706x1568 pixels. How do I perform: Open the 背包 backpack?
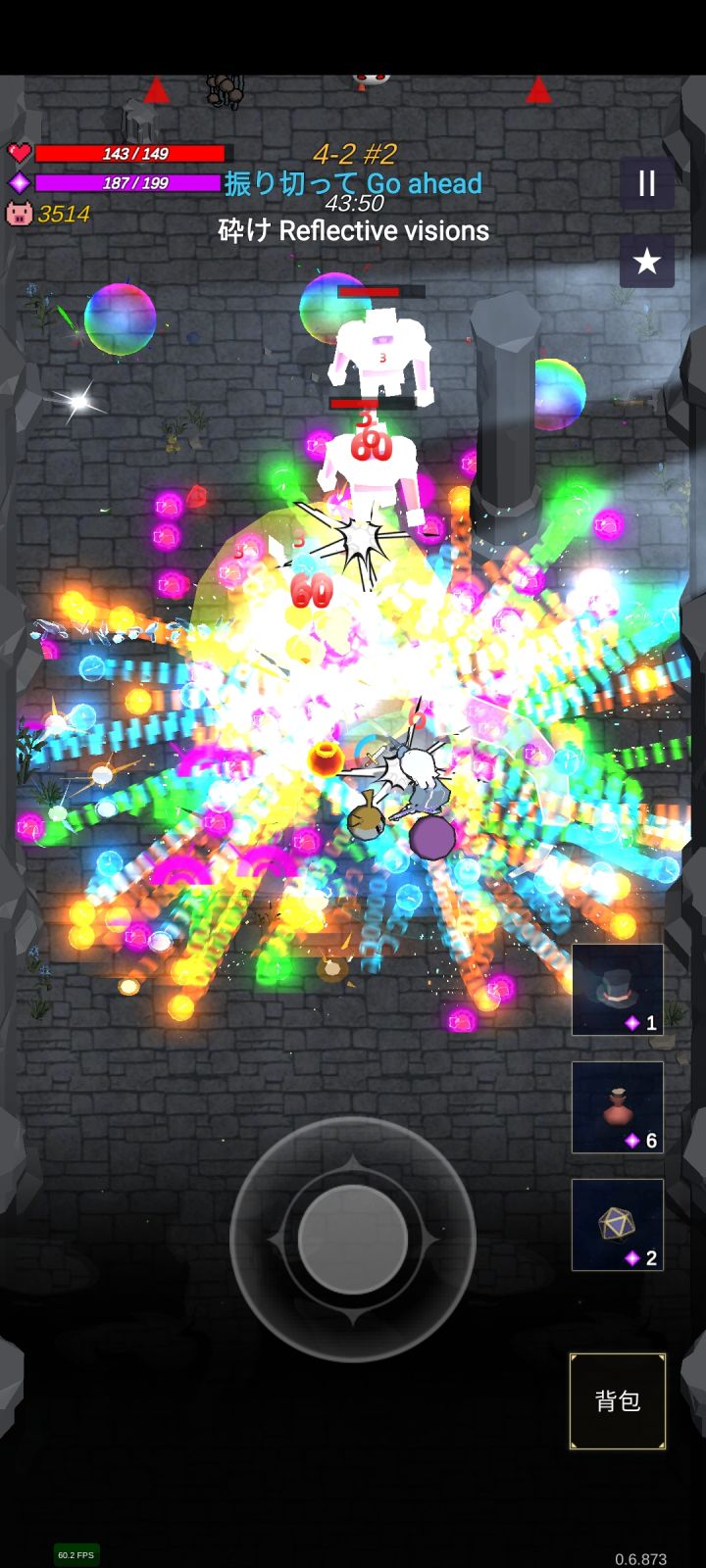pos(617,1400)
